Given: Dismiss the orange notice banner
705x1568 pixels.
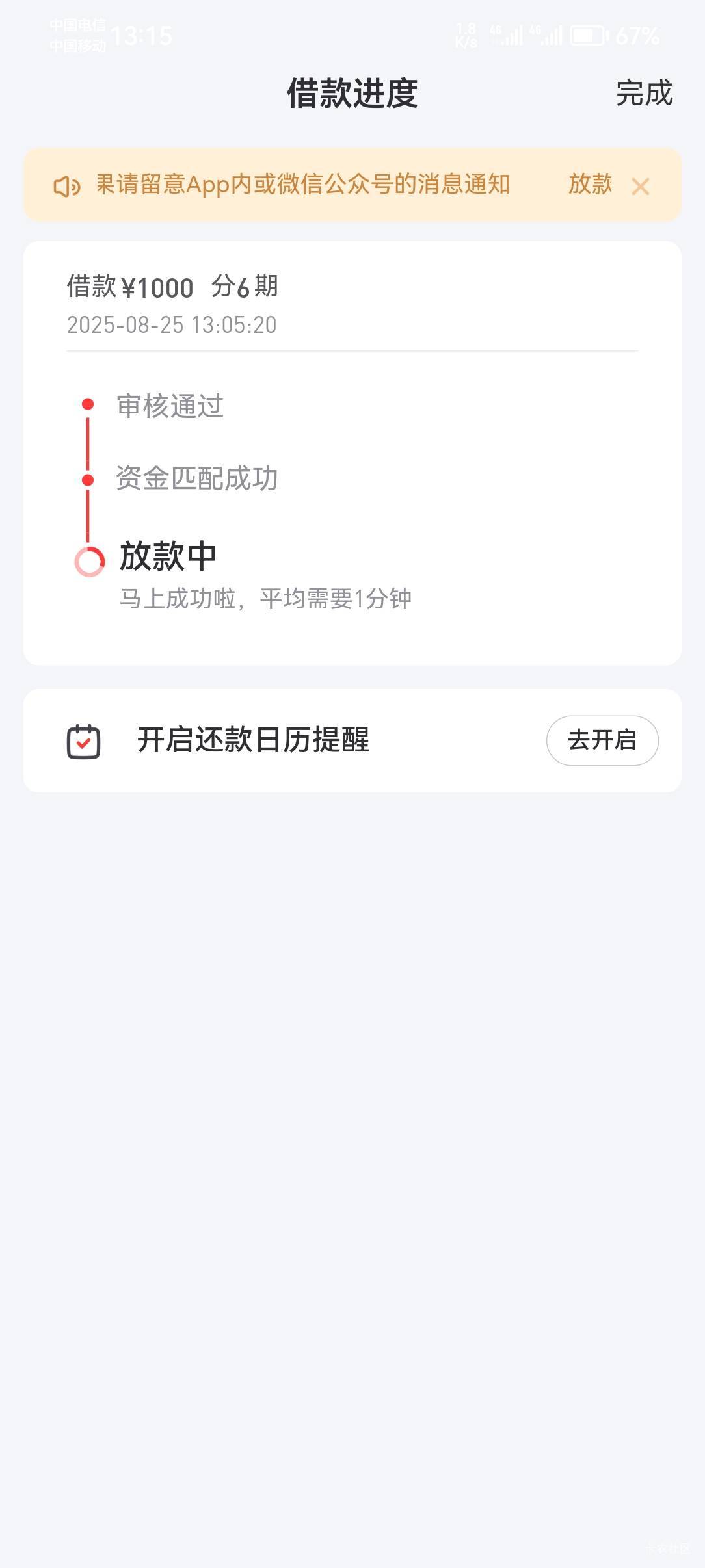Looking at the screenshot, I should point(641,187).
